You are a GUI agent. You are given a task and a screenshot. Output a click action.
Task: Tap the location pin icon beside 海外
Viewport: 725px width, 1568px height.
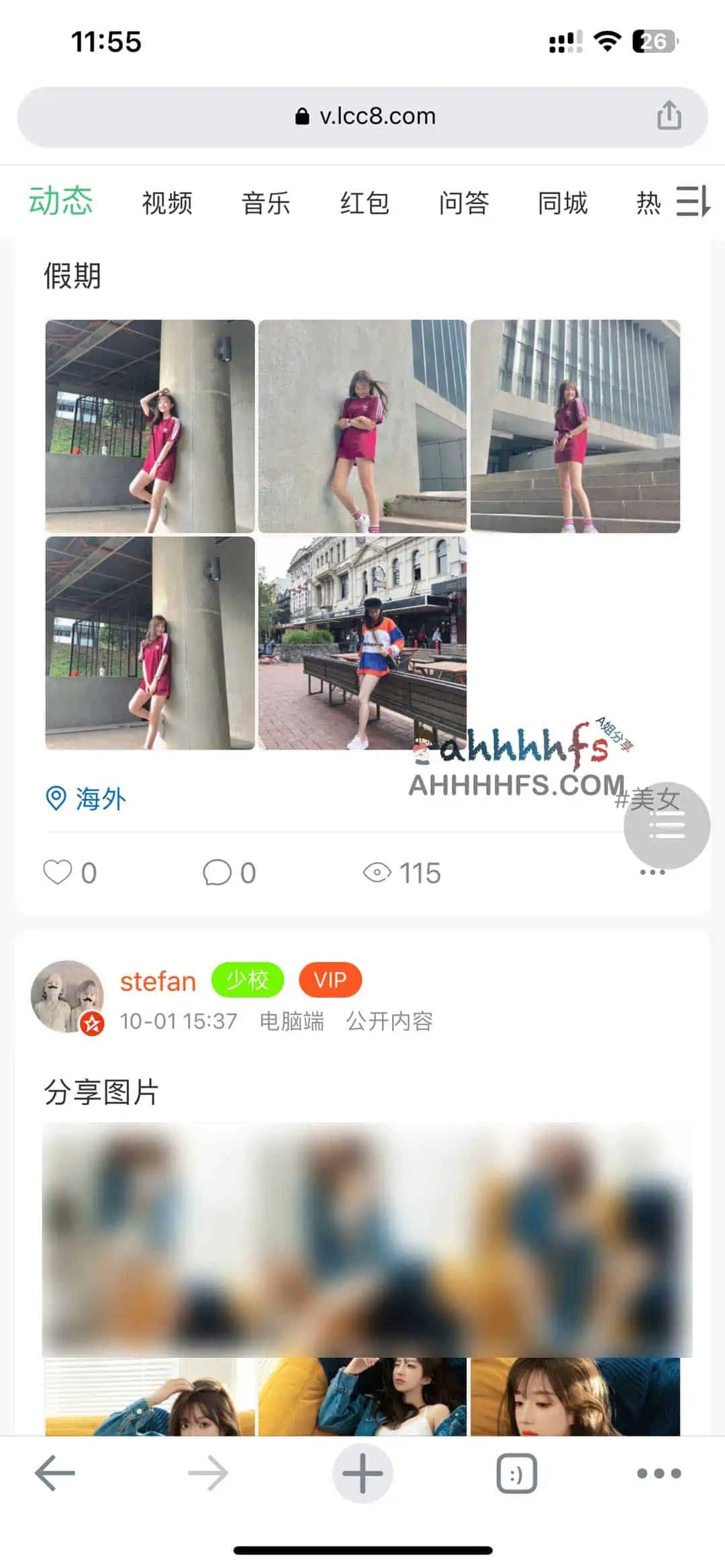point(56,798)
